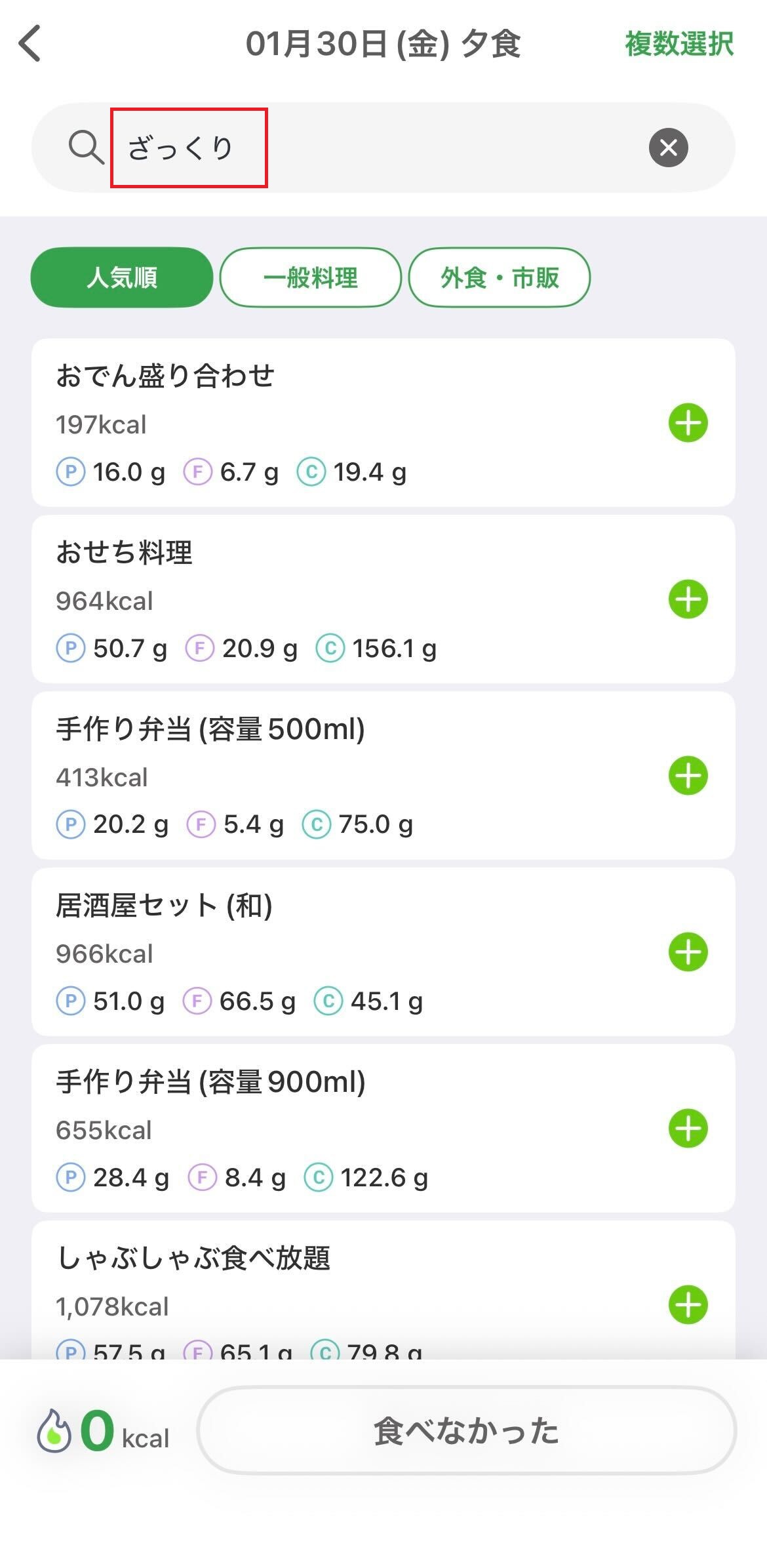Clear the search text with the X
This screenshot has width=767, height=1568.
click(668, 148)
